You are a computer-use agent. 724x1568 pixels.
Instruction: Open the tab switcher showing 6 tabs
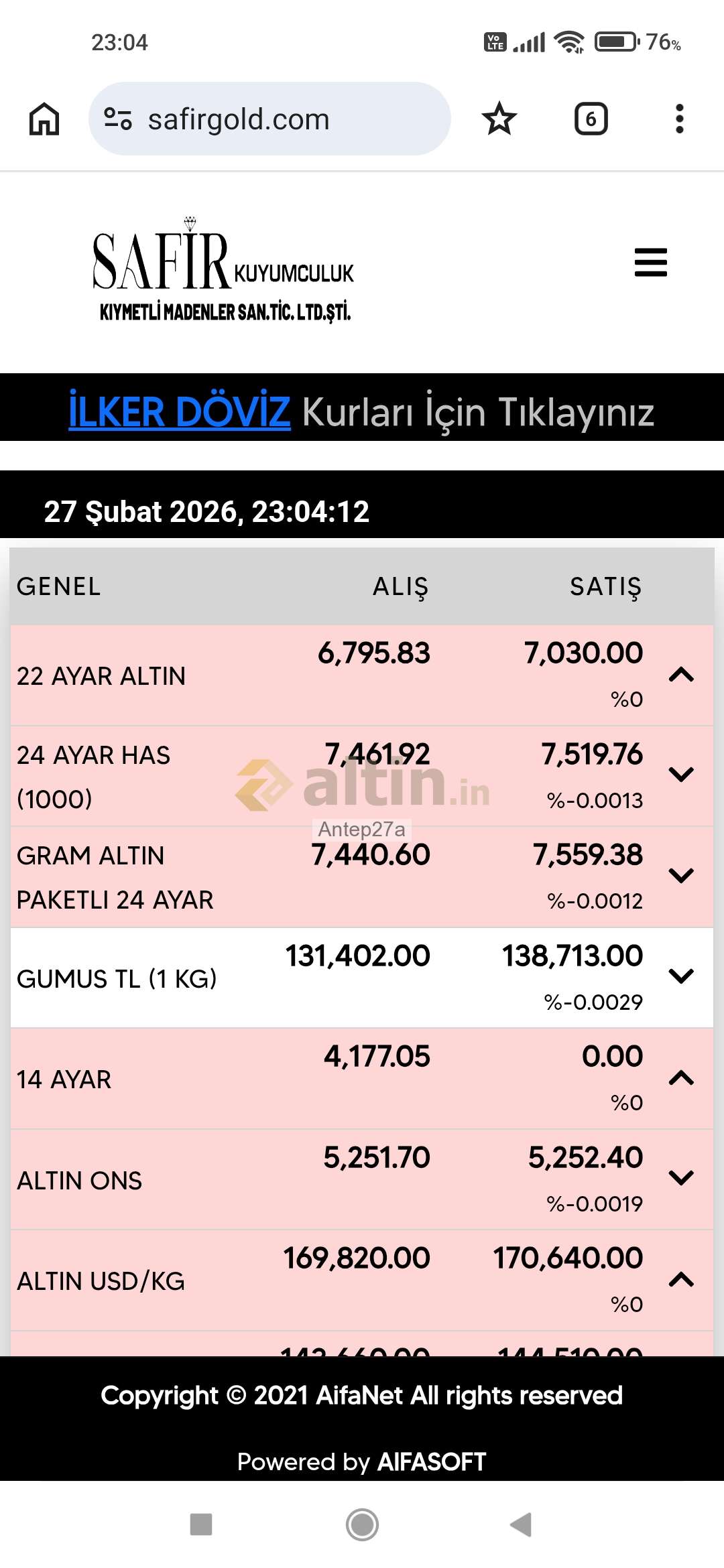591,119
